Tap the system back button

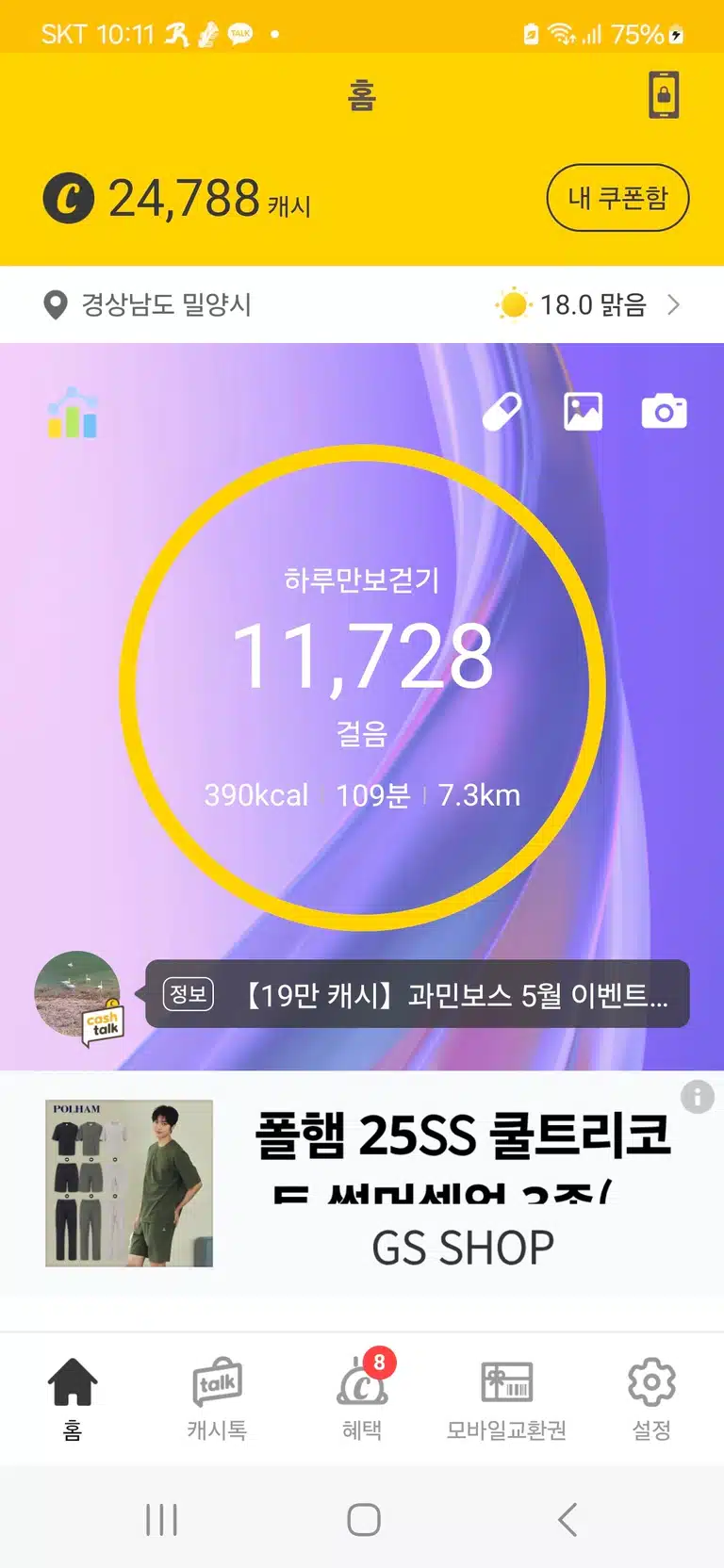pyautogui.click(x=567, y=1519)
